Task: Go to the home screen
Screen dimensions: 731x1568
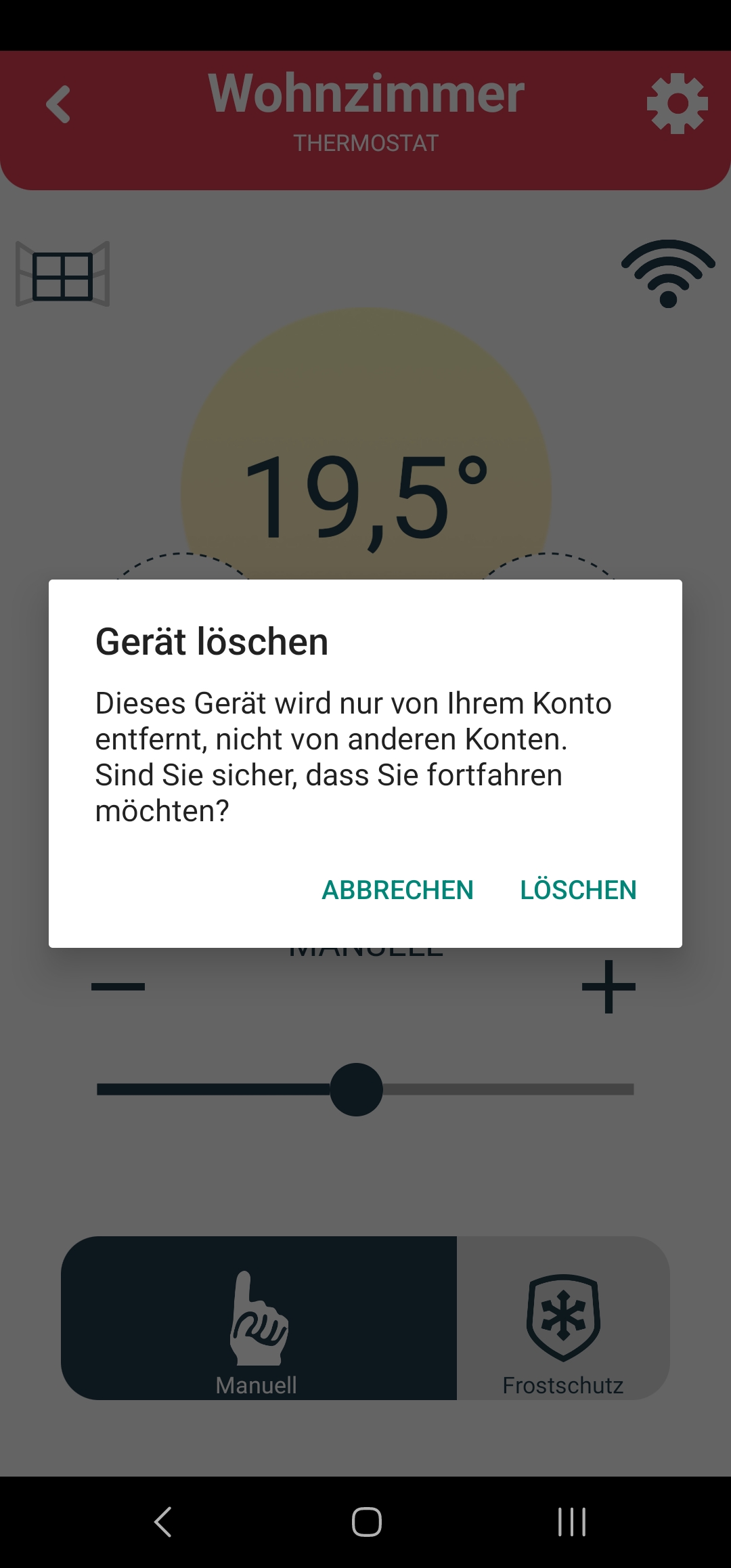Action: pyautogui.click(x=366, y=1522)
